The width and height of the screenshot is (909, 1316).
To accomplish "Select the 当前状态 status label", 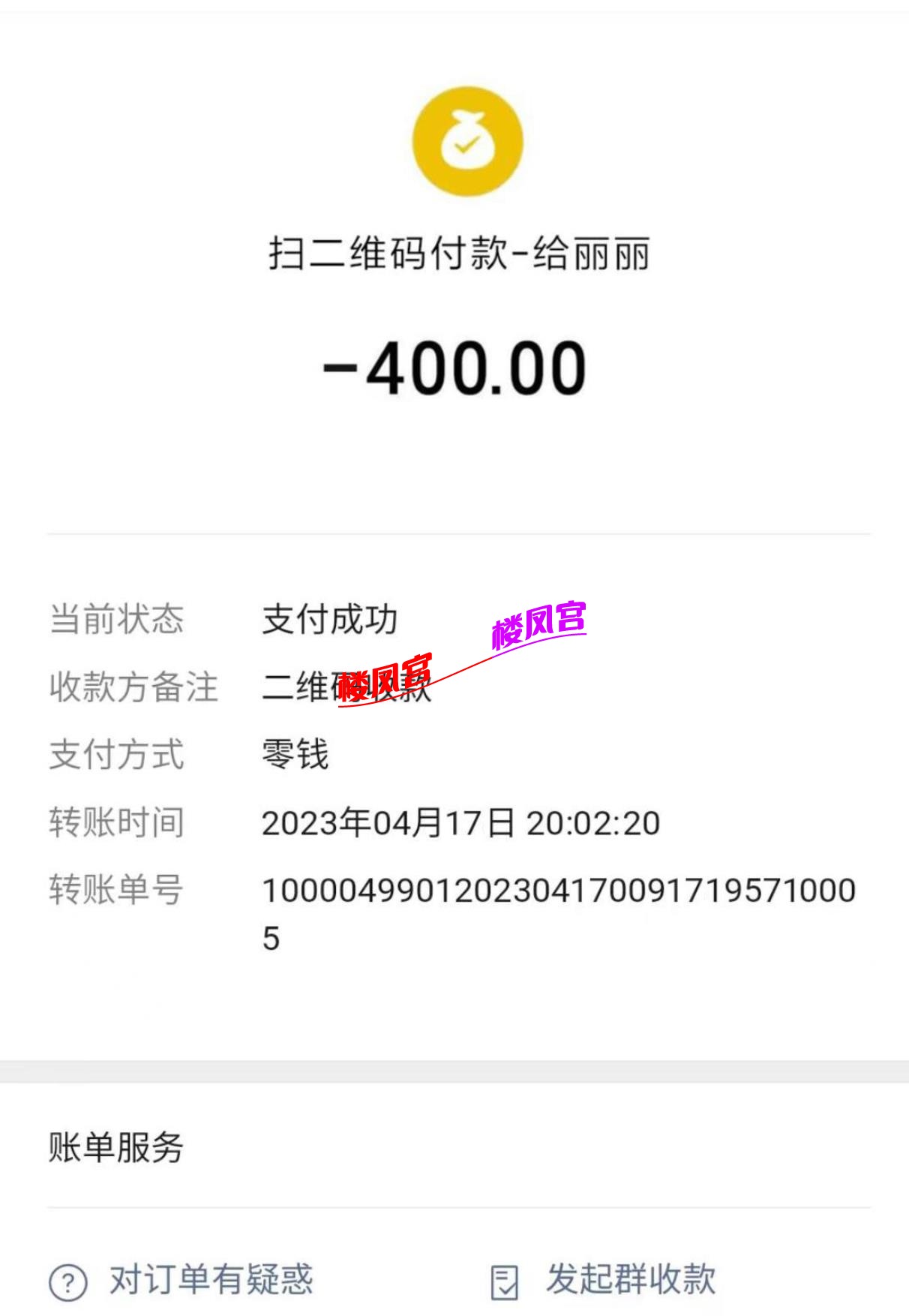I will click(x=116, y=618).
